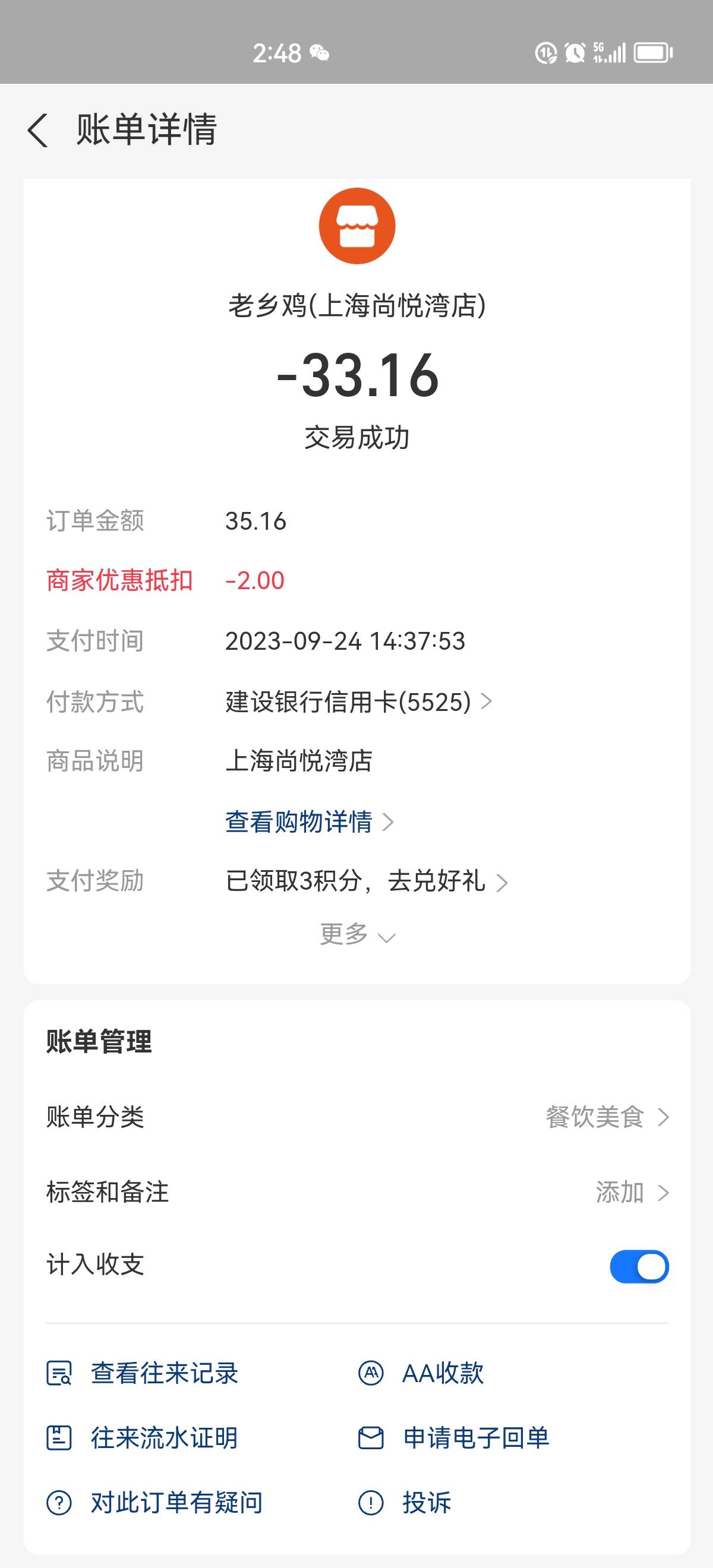Start AA收款 for this bill

click(421, 1374)
